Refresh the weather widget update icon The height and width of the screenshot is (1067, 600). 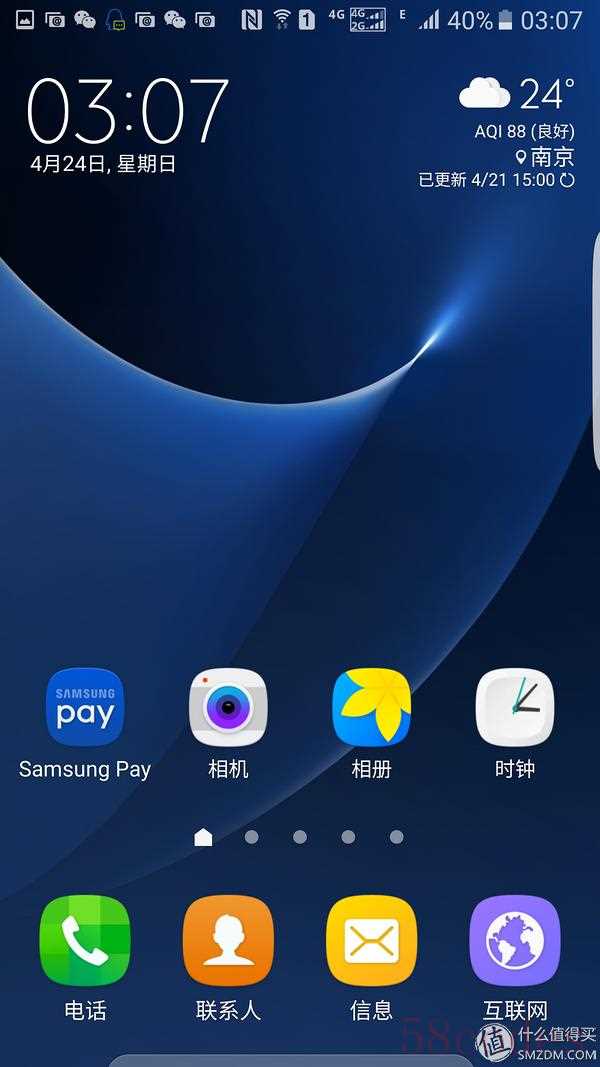pos(567,180)
